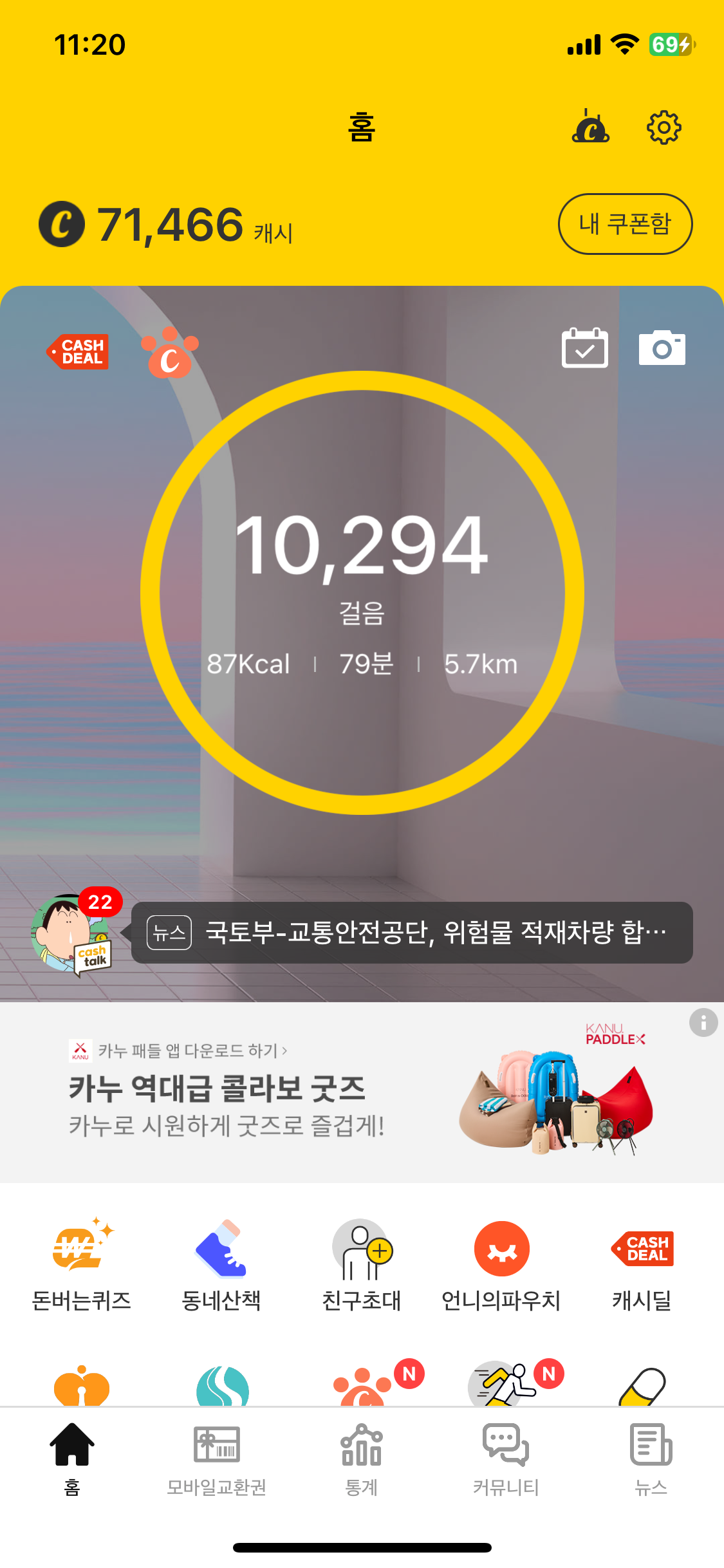Open the settings gear icon
724x1568 pixels.
coord(664,127)
